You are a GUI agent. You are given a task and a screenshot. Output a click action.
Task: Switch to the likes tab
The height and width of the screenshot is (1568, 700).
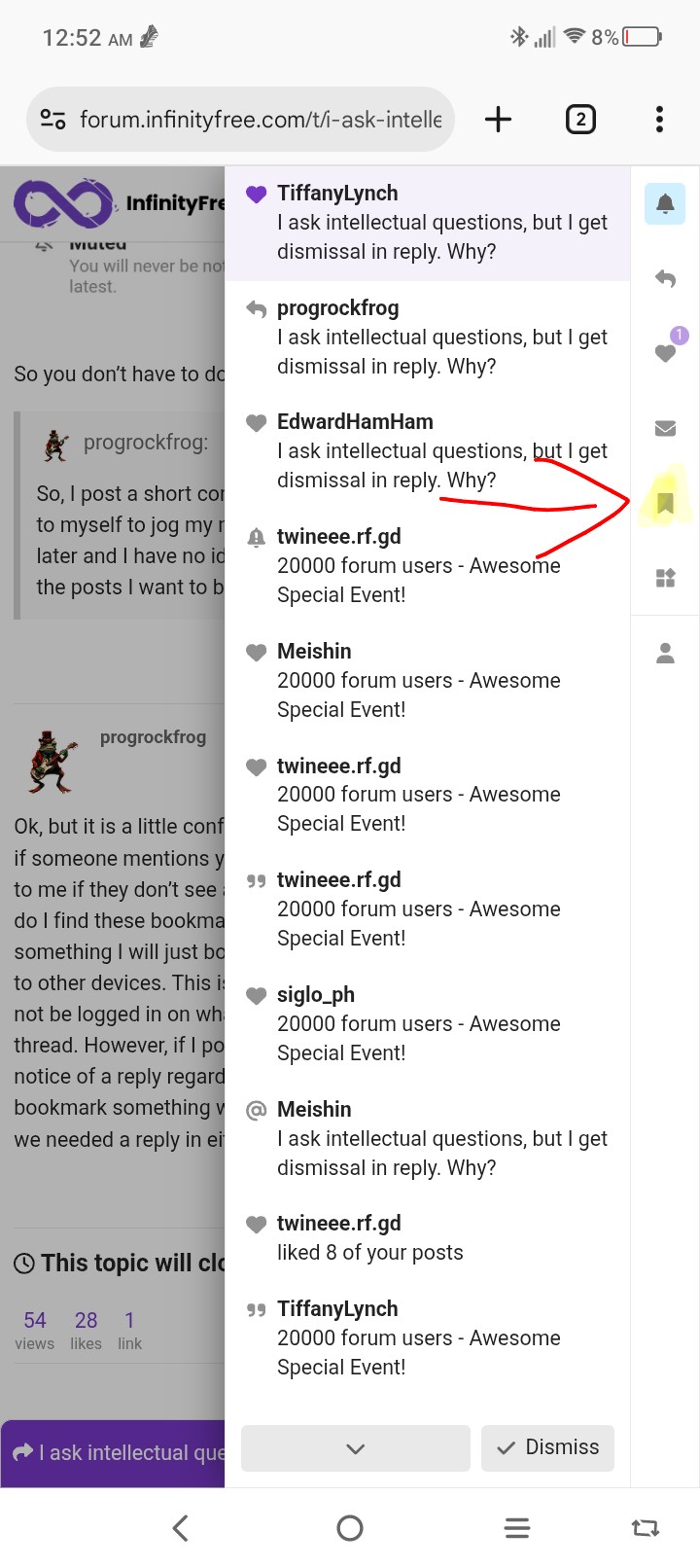coord(665,353)
